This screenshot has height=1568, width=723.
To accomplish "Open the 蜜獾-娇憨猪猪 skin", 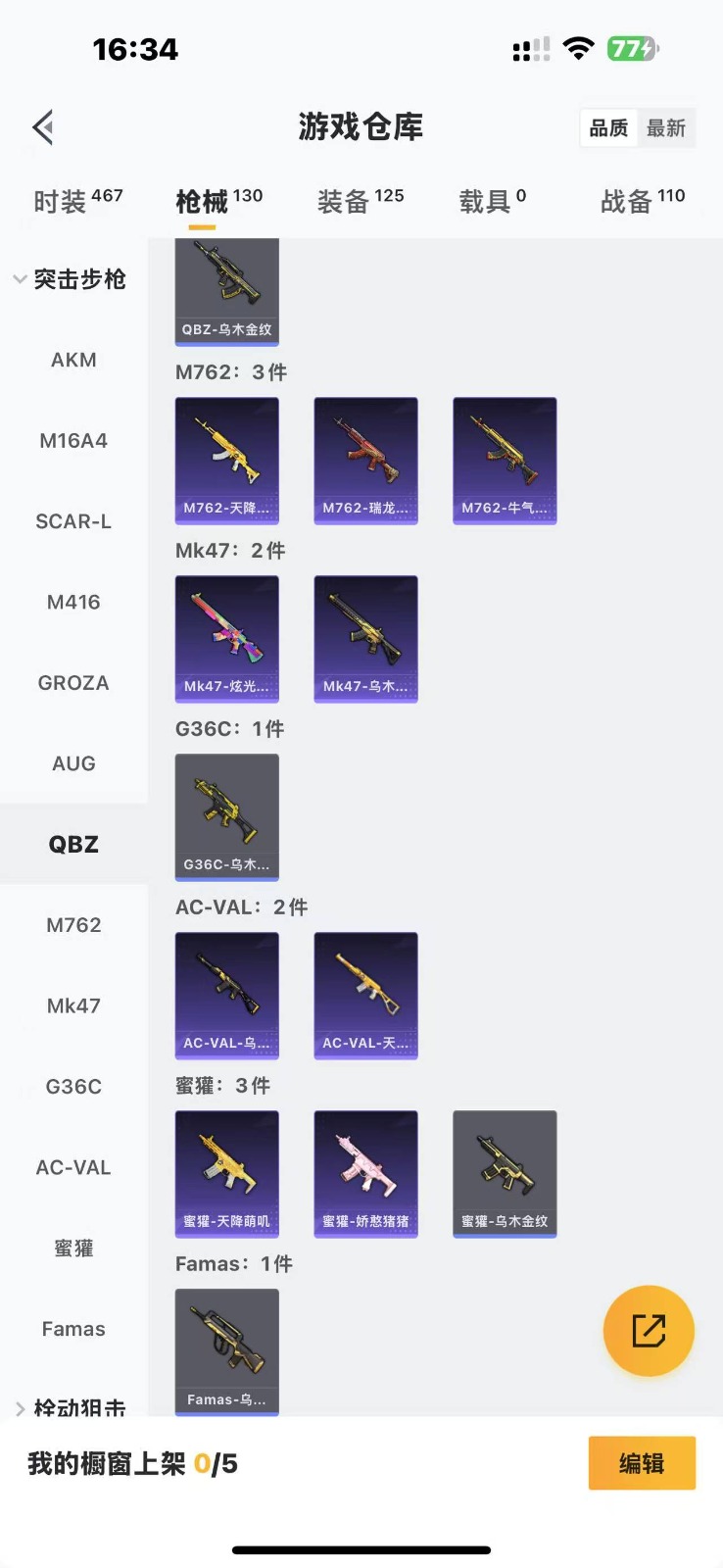I will (x=365, y=1174).
